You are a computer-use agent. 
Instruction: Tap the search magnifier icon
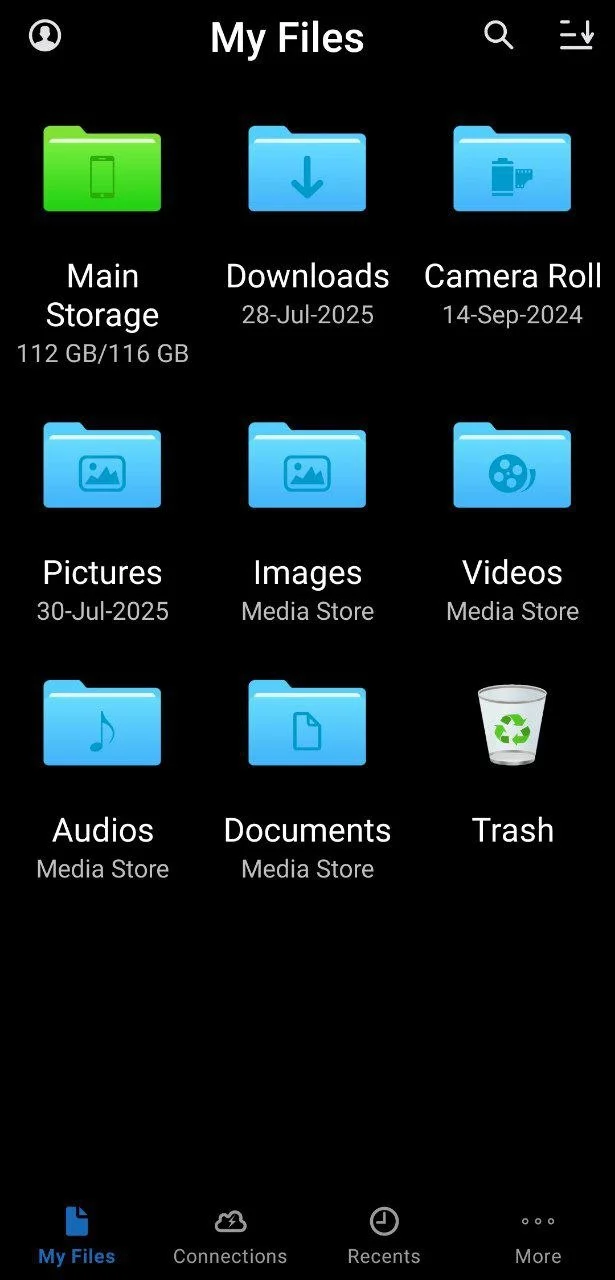point(498,35)
